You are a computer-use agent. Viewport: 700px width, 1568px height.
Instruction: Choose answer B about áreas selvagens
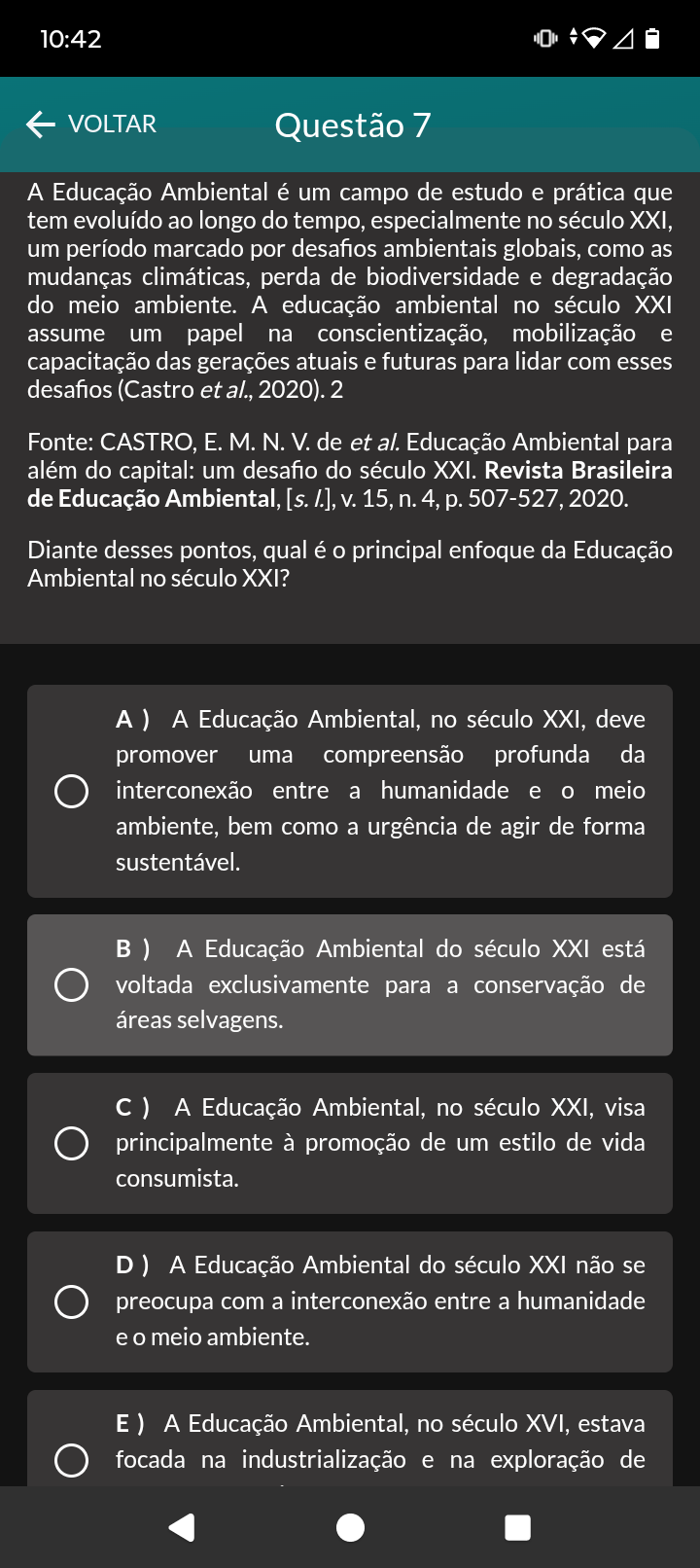point(71,984)
